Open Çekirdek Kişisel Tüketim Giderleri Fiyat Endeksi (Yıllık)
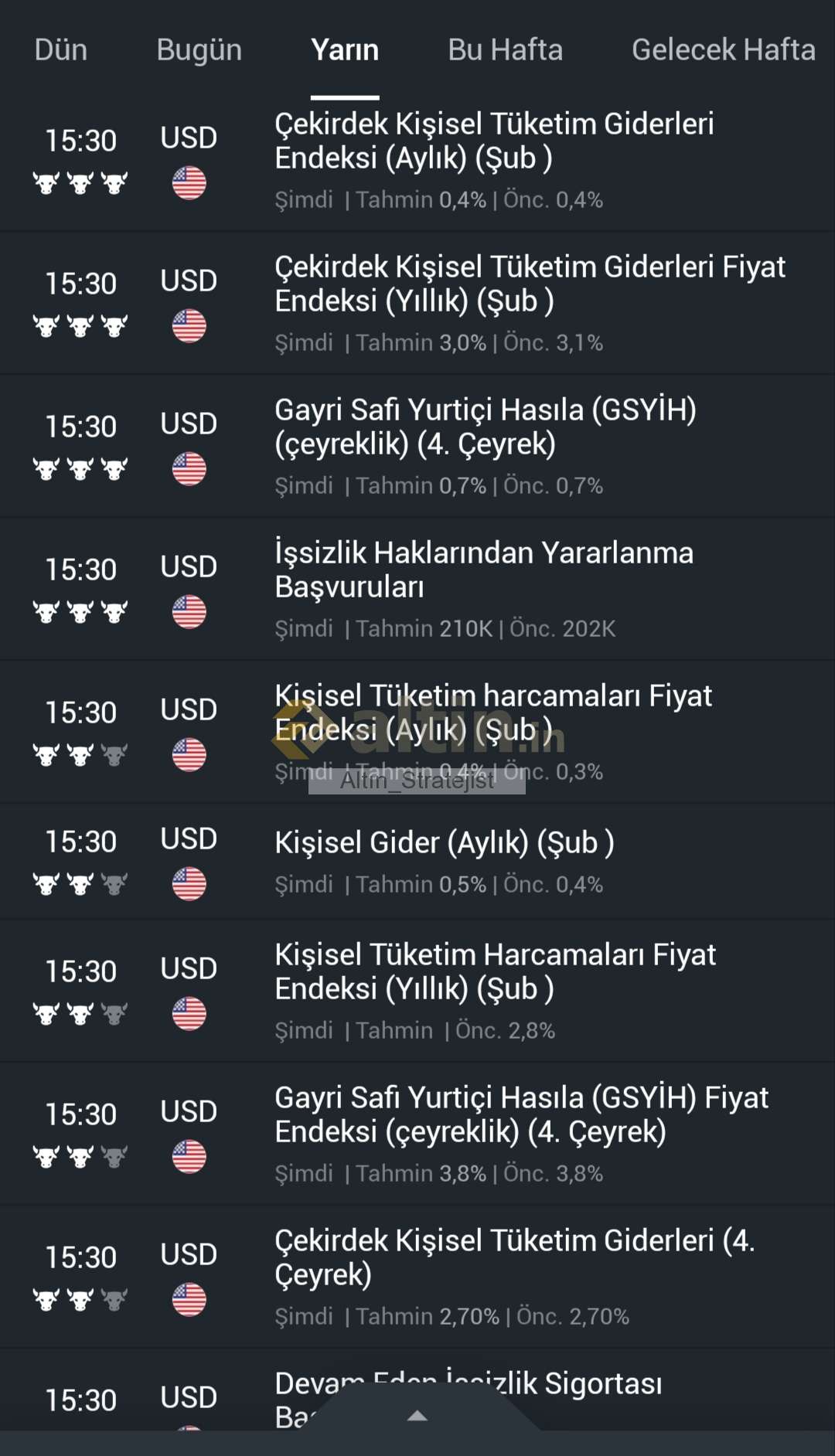Screen dimensions: 835x1456 [x=530, y=284]
